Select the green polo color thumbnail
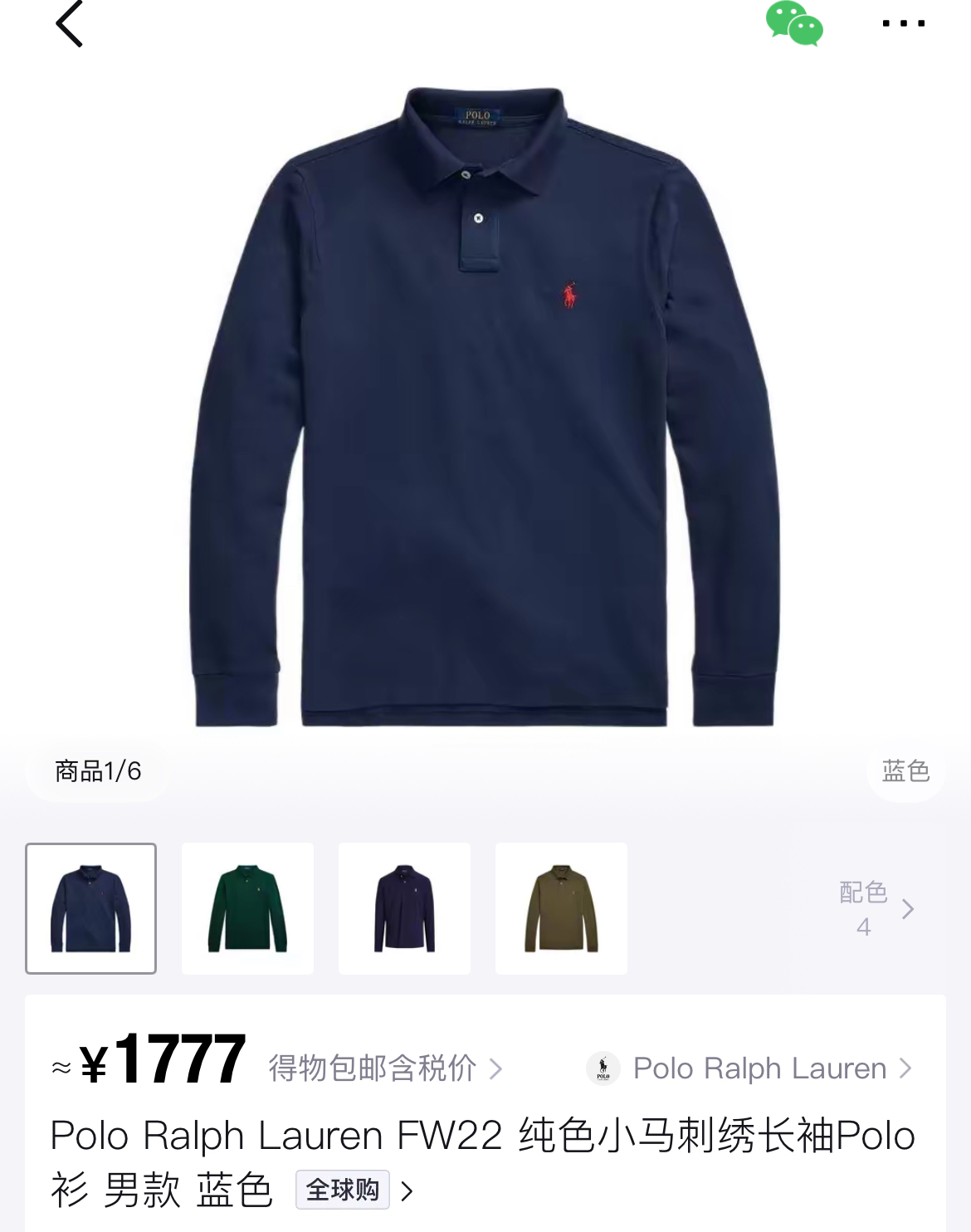Image resolution: width=971 pixels, height=1232 pixels. click(x=247, y=908)
